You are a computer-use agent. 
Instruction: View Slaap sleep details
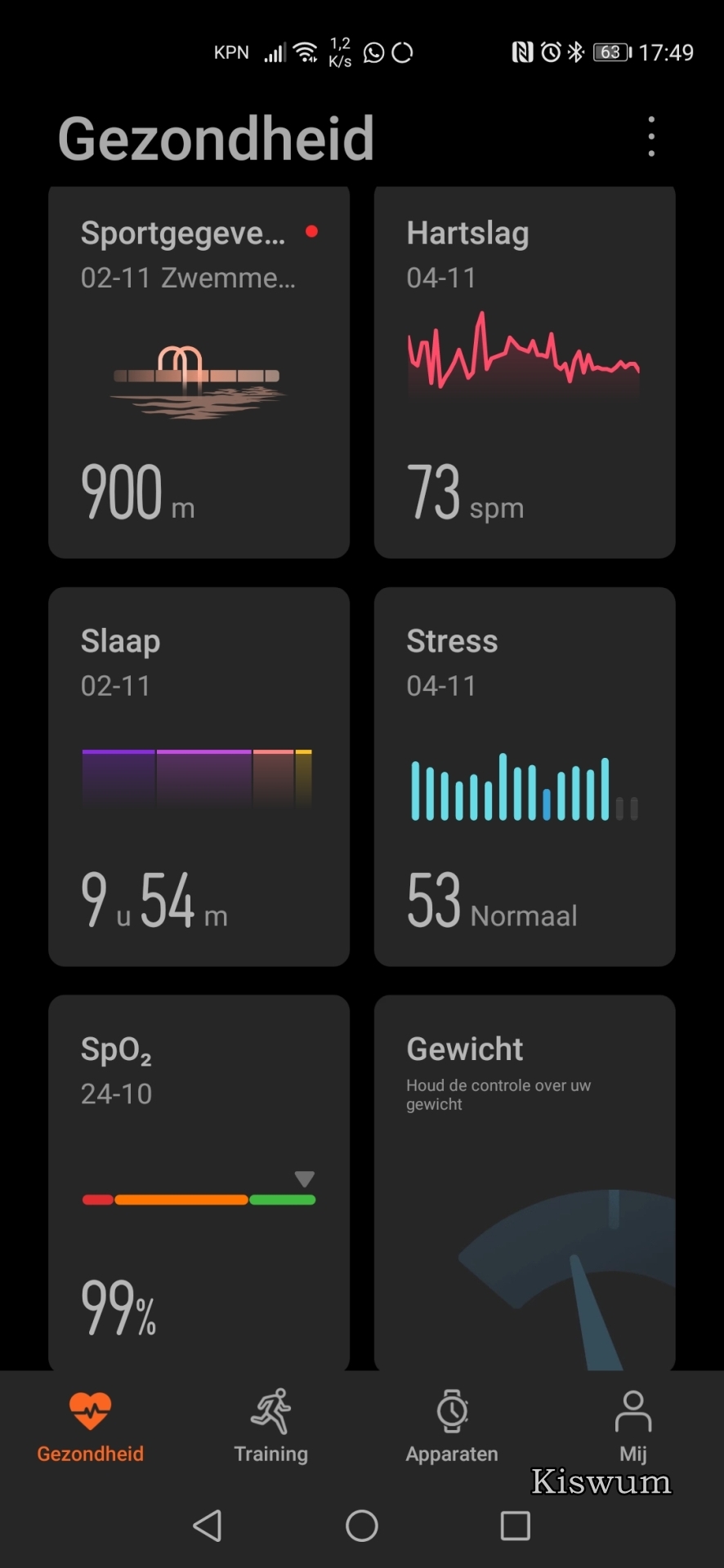click(199, 777)
